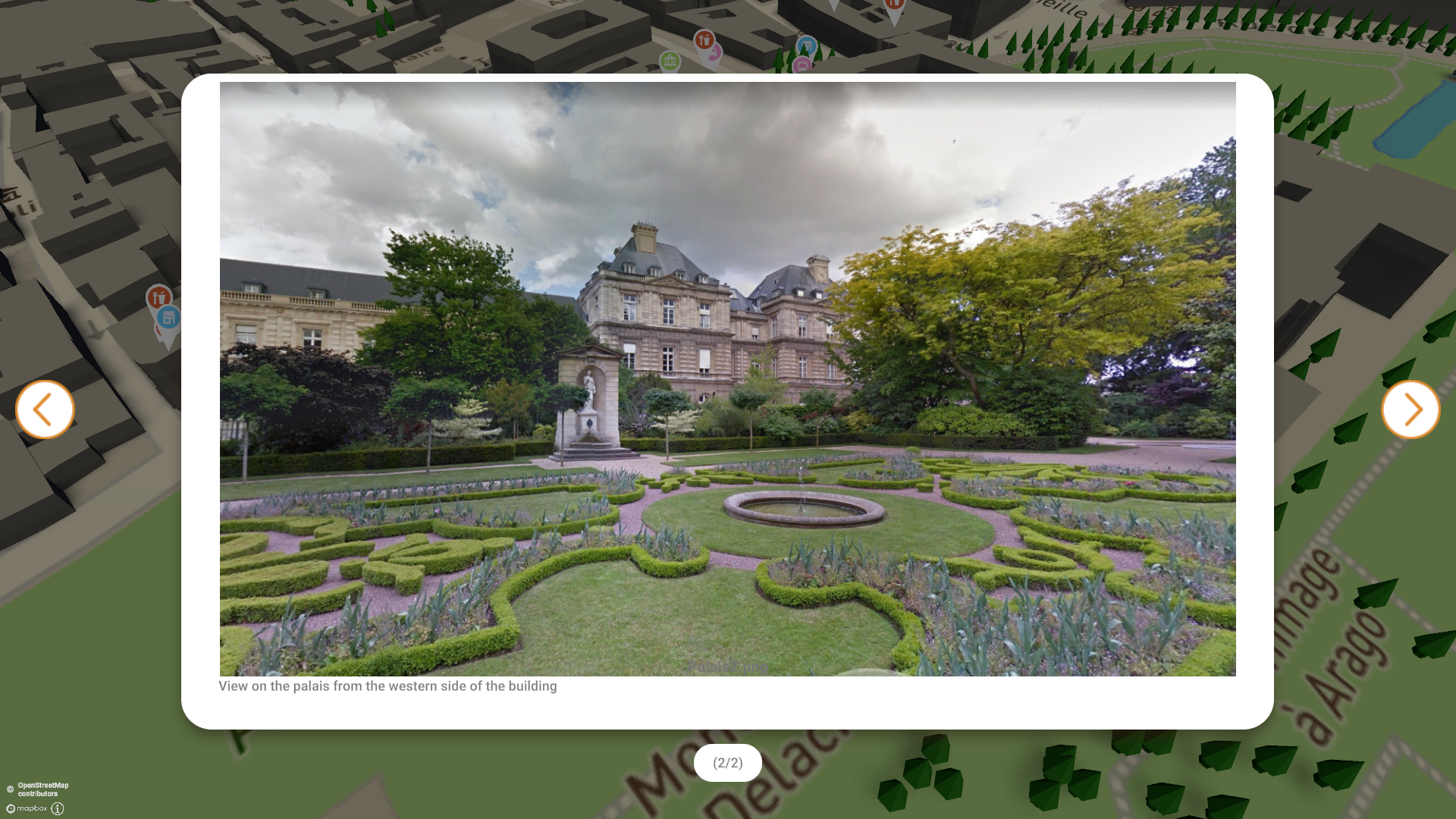Image resolution: width=1456 pixels, height=819 pixels.
Task: Tap the orange restaurant map marker
Action: tap(158, 297)
